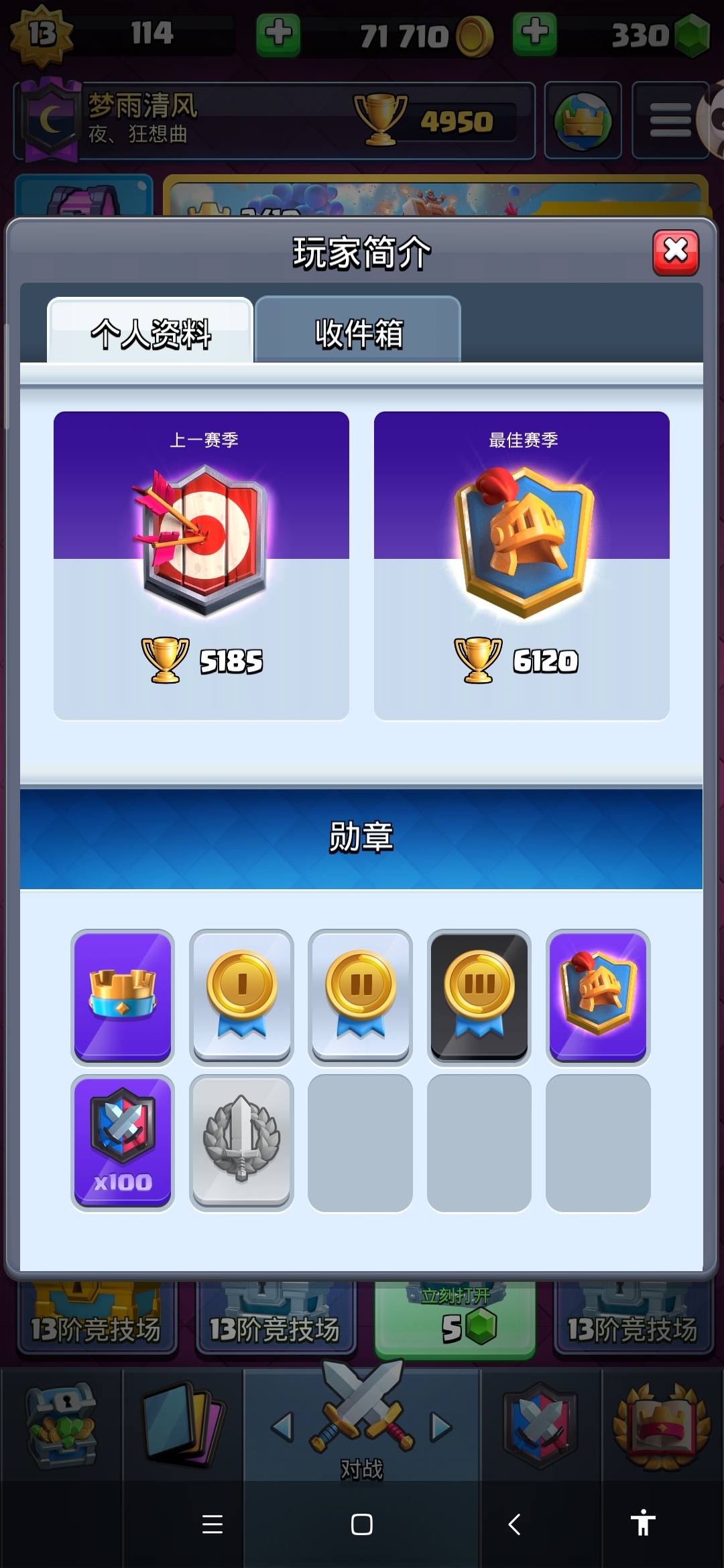Open the 上一赛季 card showing 5185
This screenshot has width=724, height=1568.
(x=201, y=566)
